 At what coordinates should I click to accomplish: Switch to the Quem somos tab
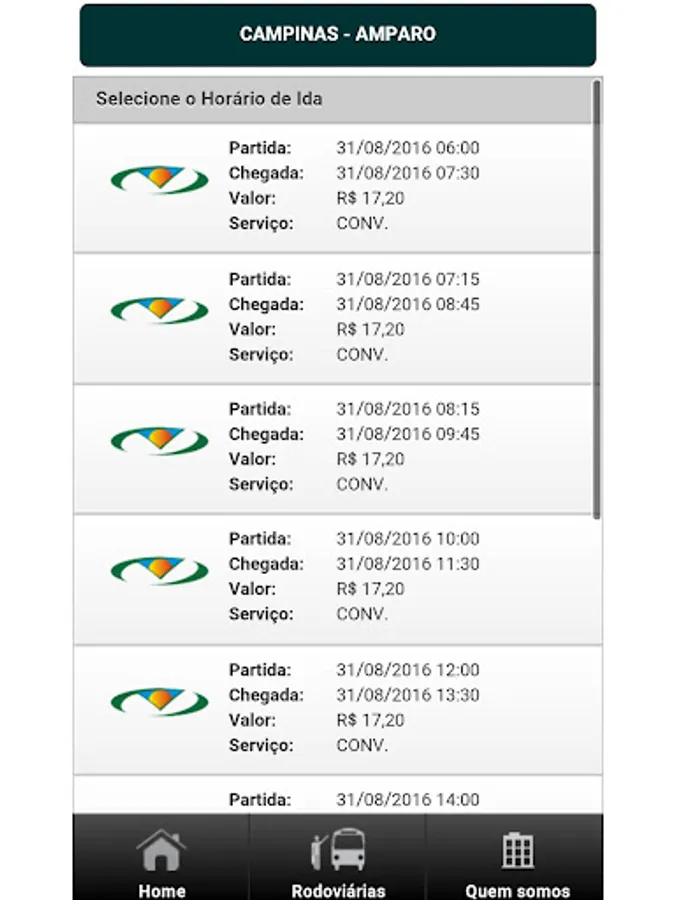pyautogui.click(x=516, y=860)
